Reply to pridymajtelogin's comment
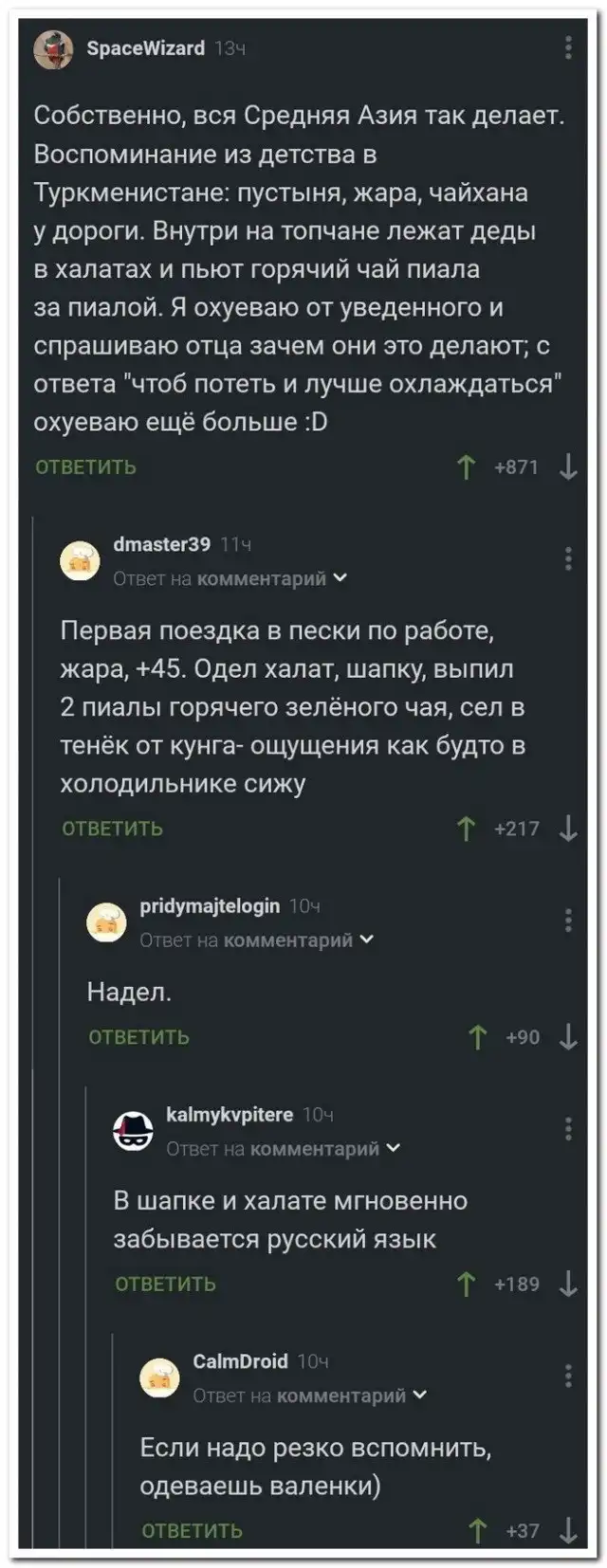This screenshot has width=607, height=1568. [x=138, y=1036]
